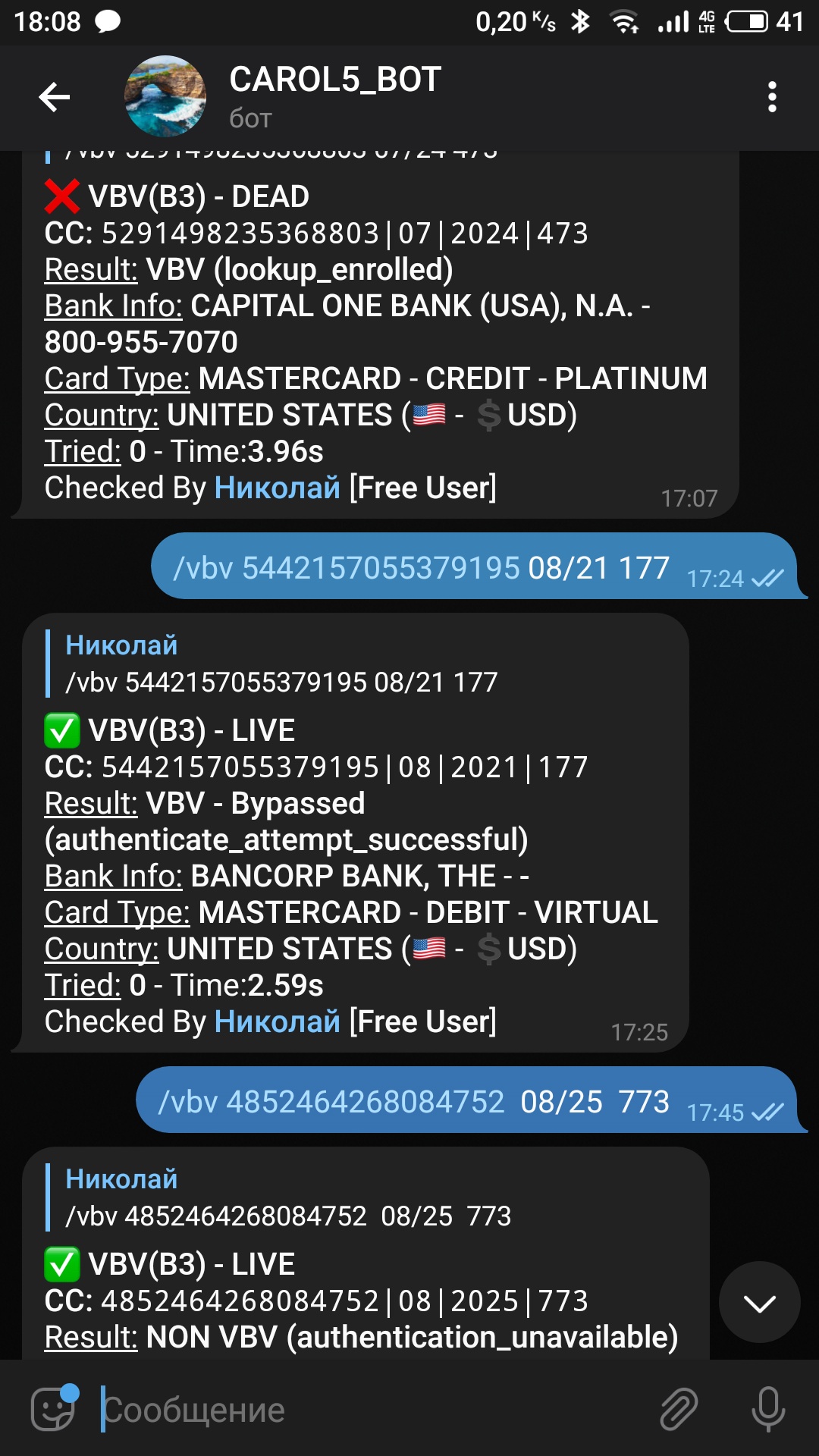Open the three-dot overflow menu
Image resolution: width=819 pixels, height=1456 pixels.
(772, 97)
